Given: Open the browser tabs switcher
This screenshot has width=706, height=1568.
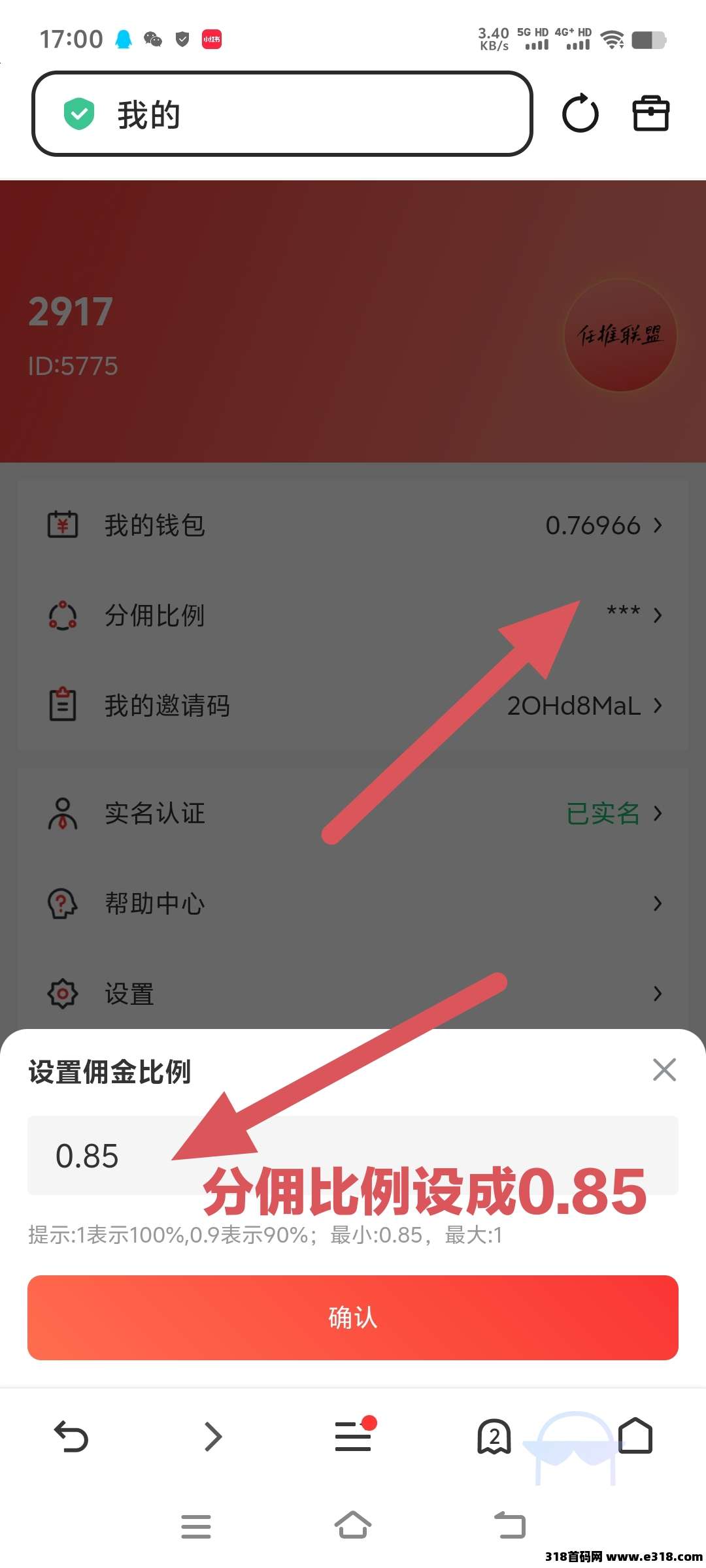Looking at the screenshot, I should [494, 1437].
